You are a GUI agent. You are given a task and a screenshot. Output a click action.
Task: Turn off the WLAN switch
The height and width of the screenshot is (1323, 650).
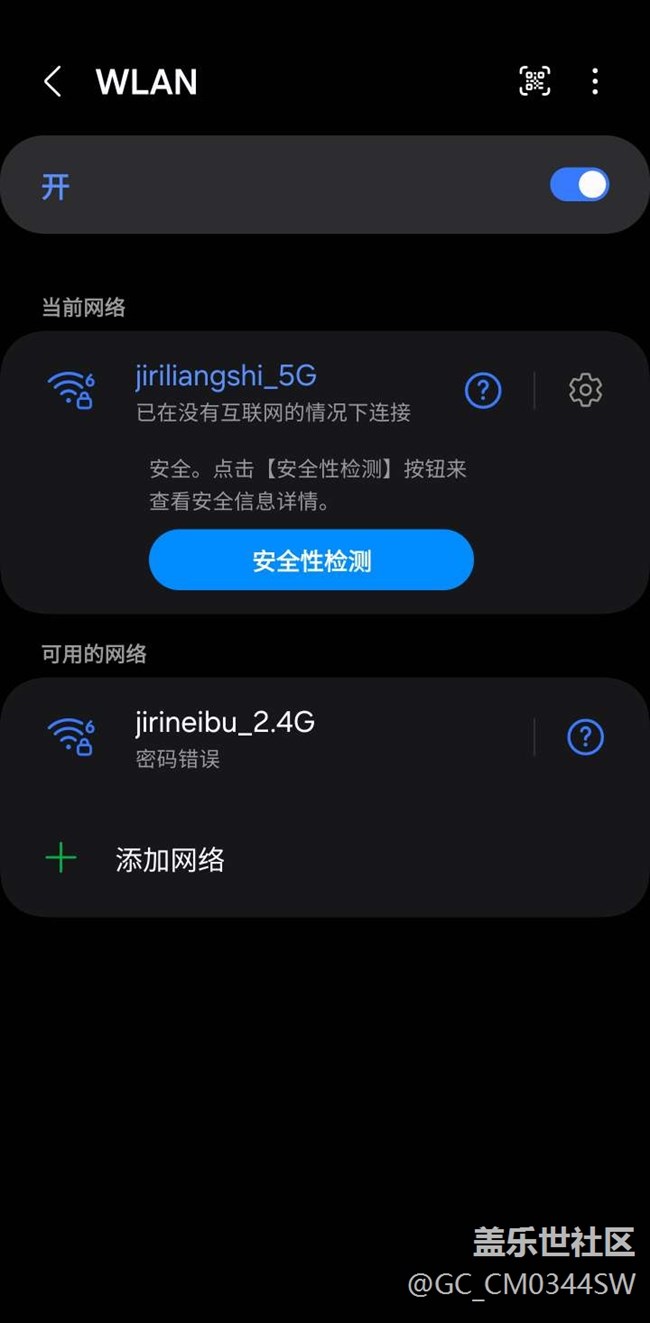coord(579,185)
